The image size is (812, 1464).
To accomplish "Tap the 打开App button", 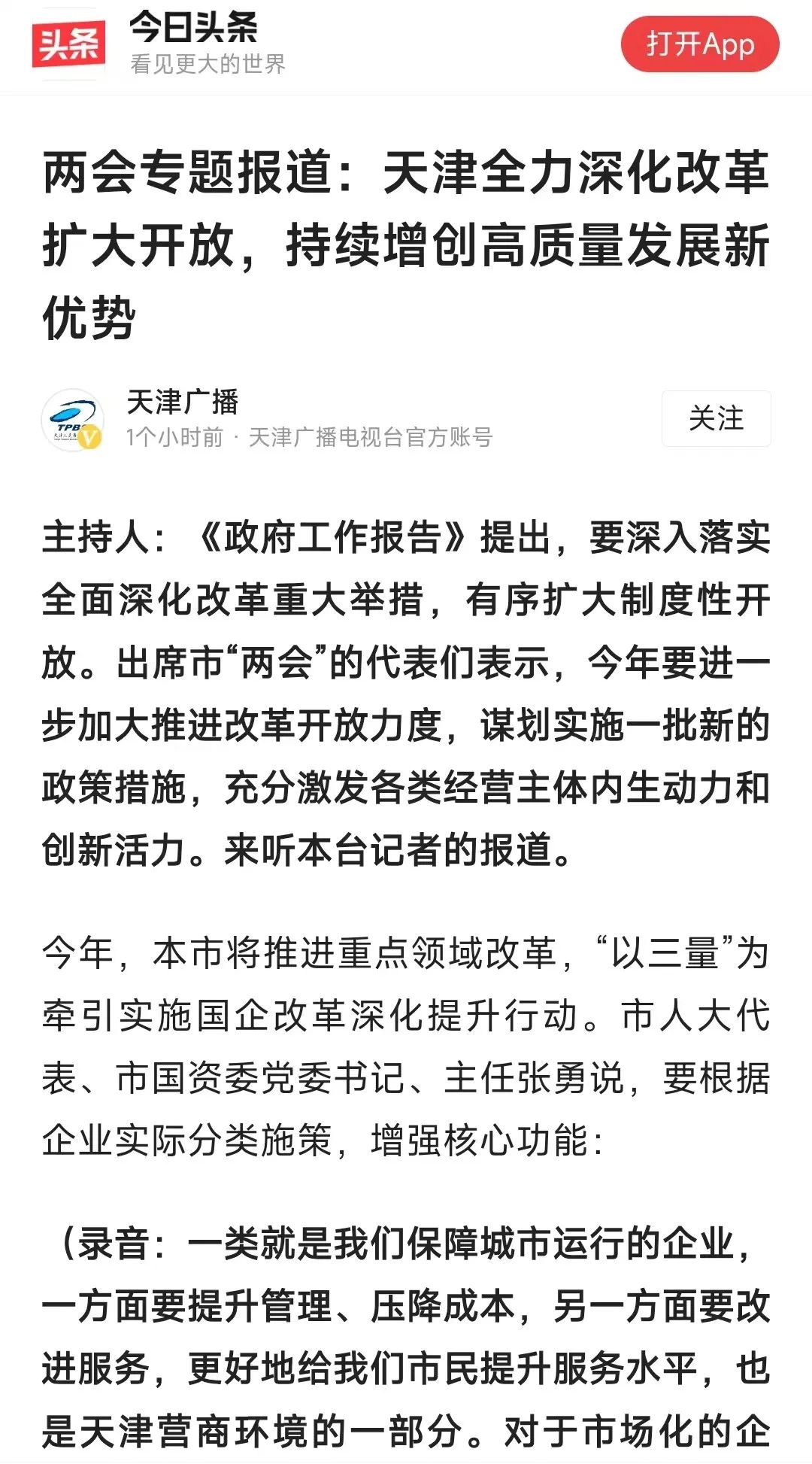I will (699, 44).
